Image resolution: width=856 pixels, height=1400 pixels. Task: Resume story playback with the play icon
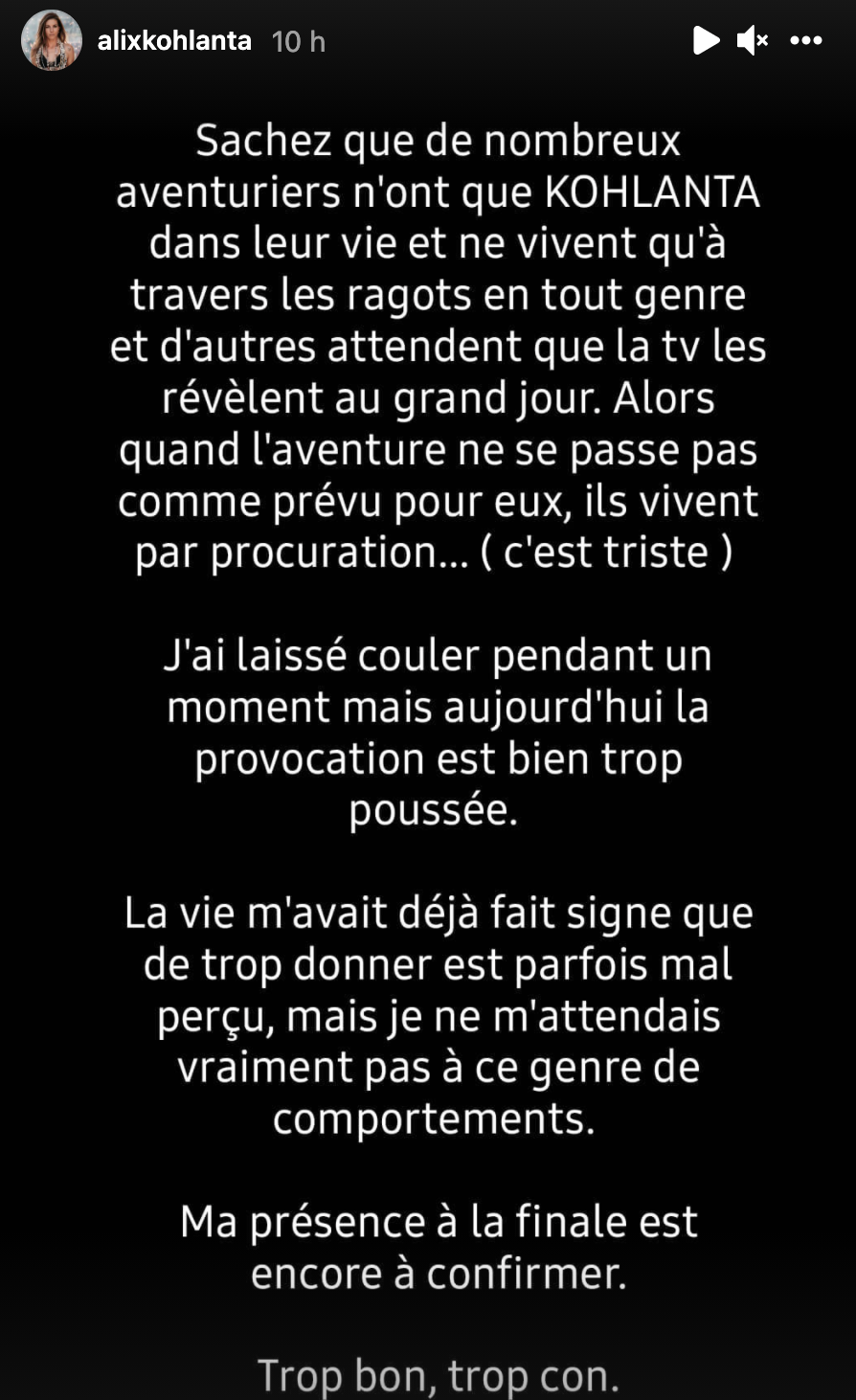click(x=706, y=40)
